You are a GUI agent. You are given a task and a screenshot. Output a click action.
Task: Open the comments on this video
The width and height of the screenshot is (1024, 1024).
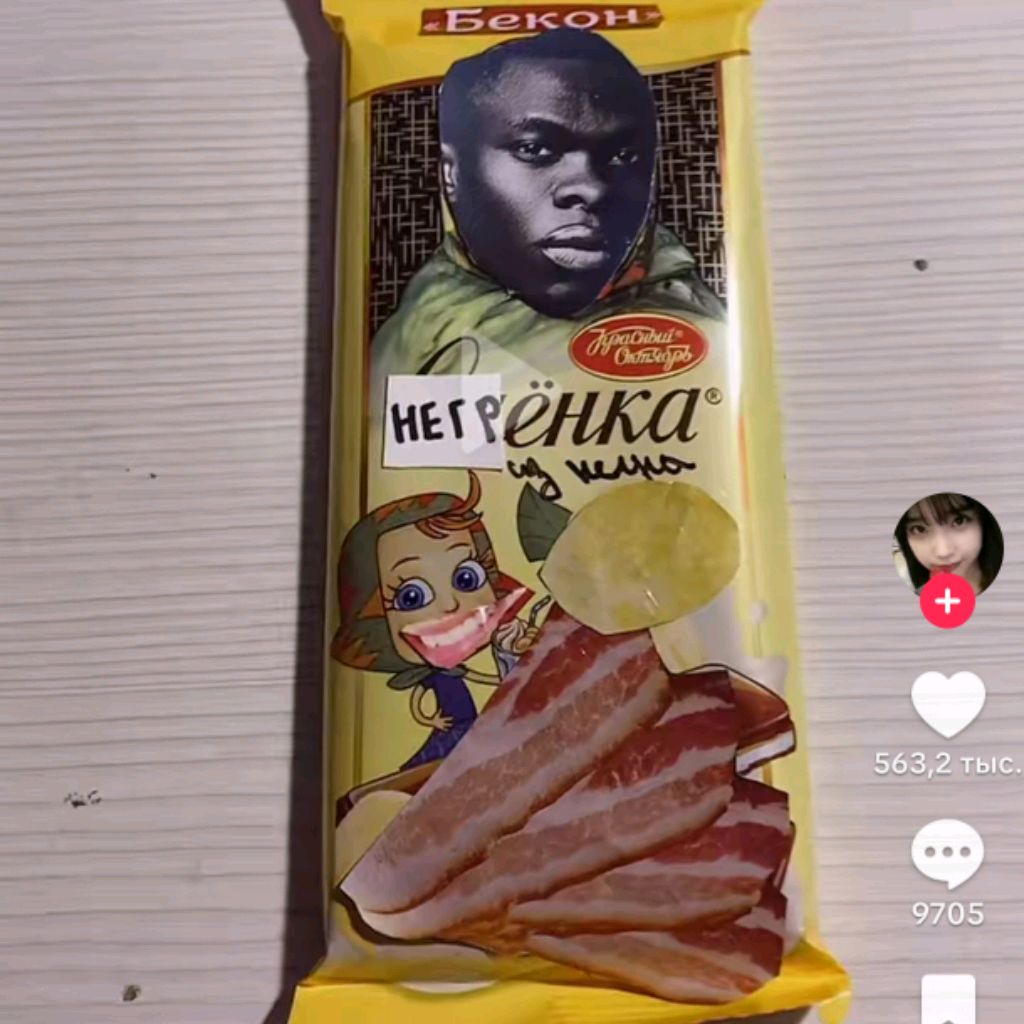coord(947,853)
